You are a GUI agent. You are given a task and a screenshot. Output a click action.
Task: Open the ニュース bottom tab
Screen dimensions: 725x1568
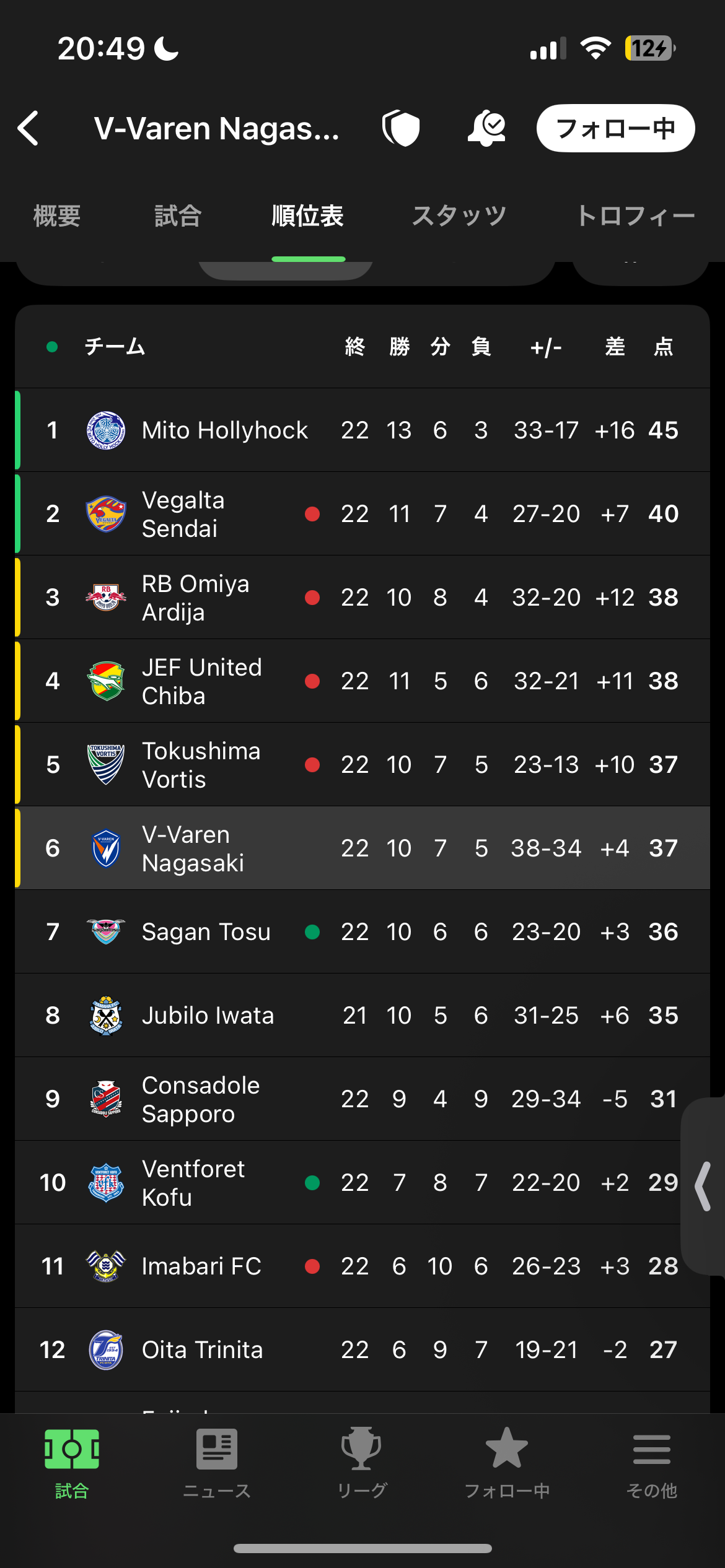click(x=217, y=1464)
